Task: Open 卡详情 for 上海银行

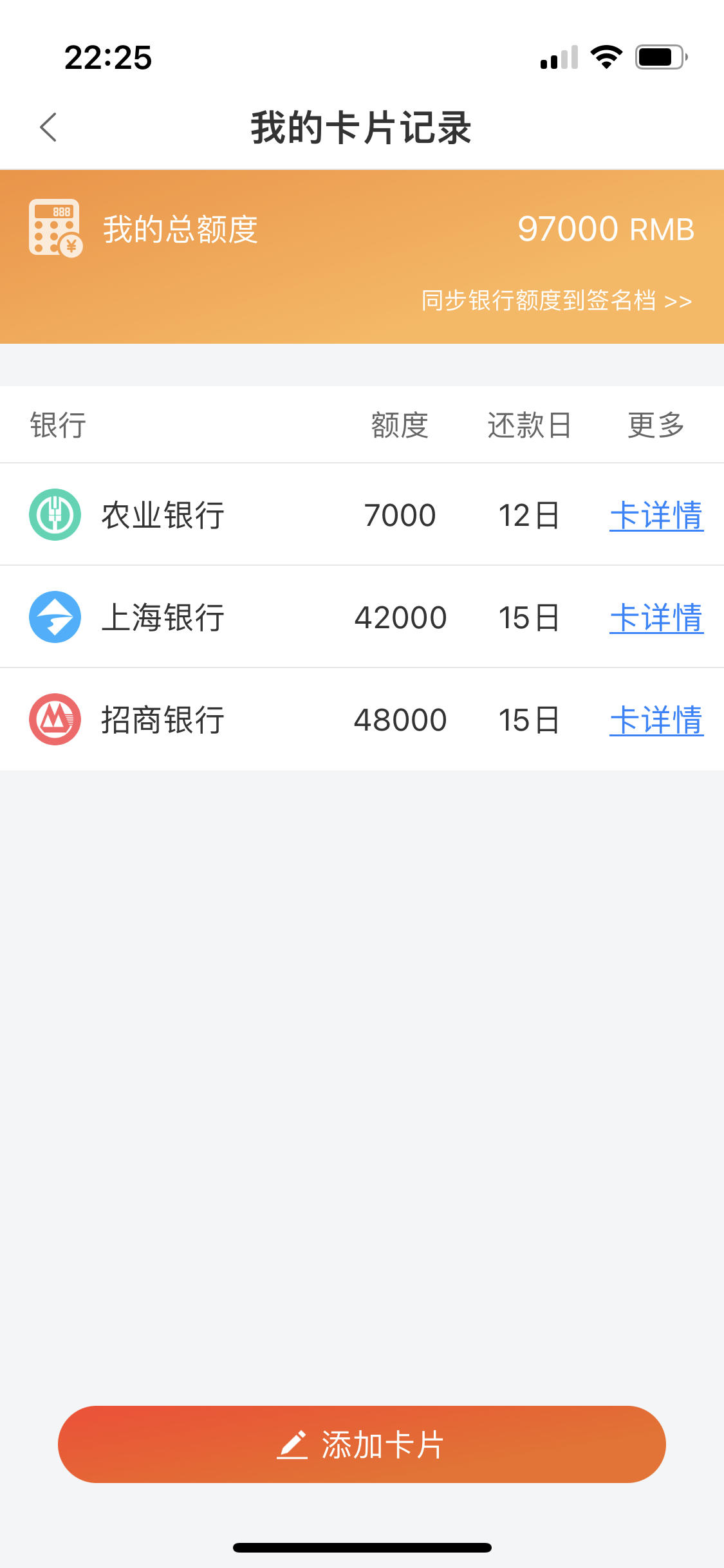Action: (x=656, y=618)
